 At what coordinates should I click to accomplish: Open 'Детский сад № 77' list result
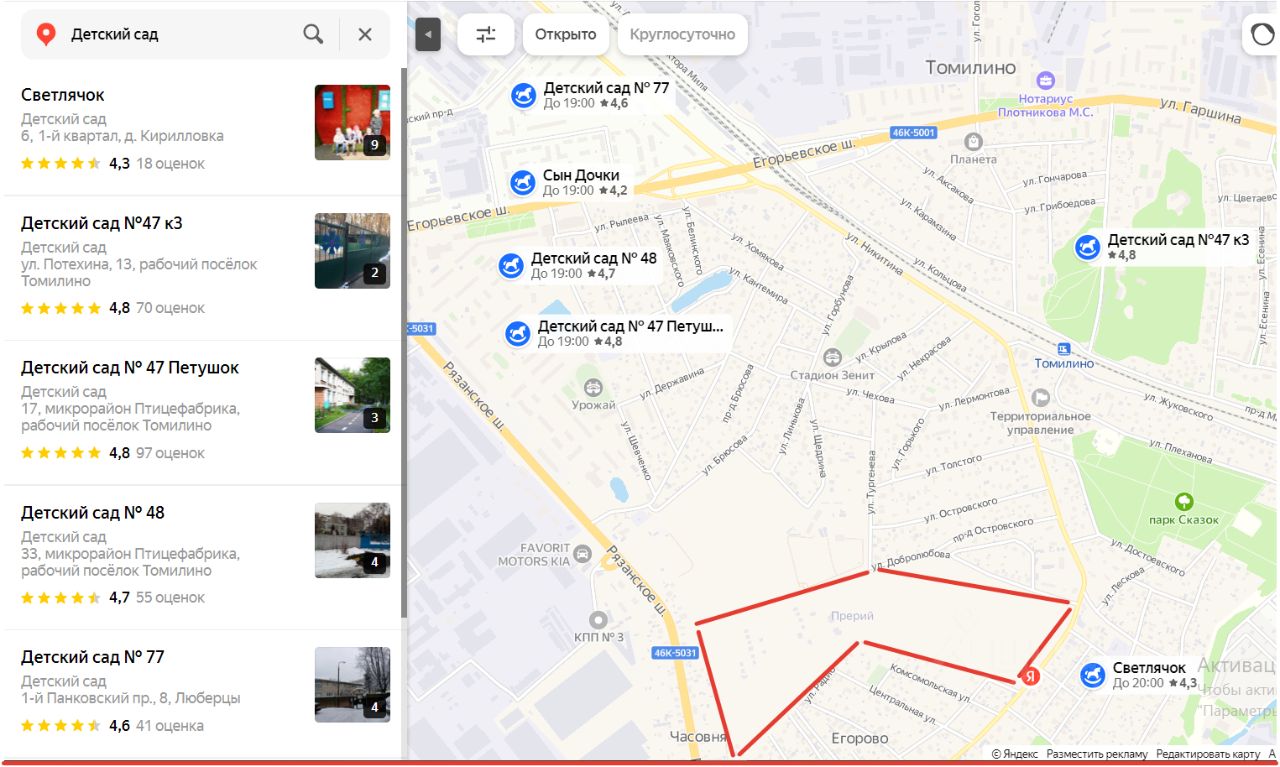93,657
